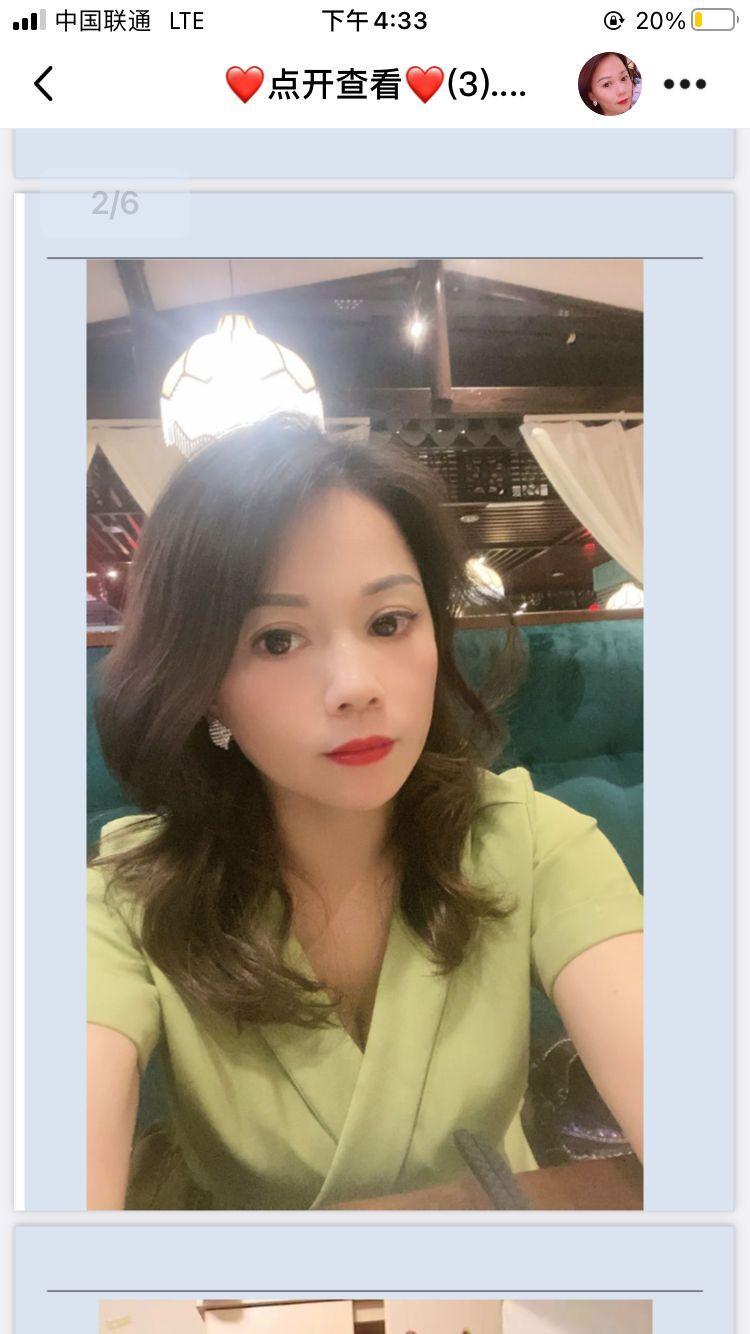Open the three-dot more options menu
Image resolution: width=750 pixels, height=1334 pixels.
(x=683, y=84)
